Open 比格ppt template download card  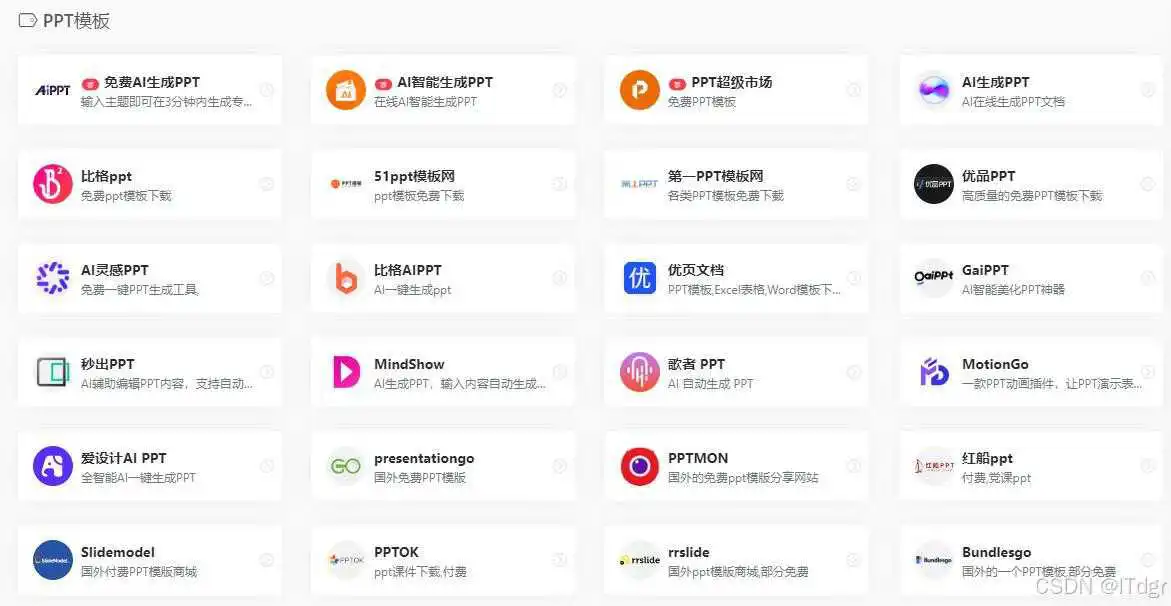point(150,185)
